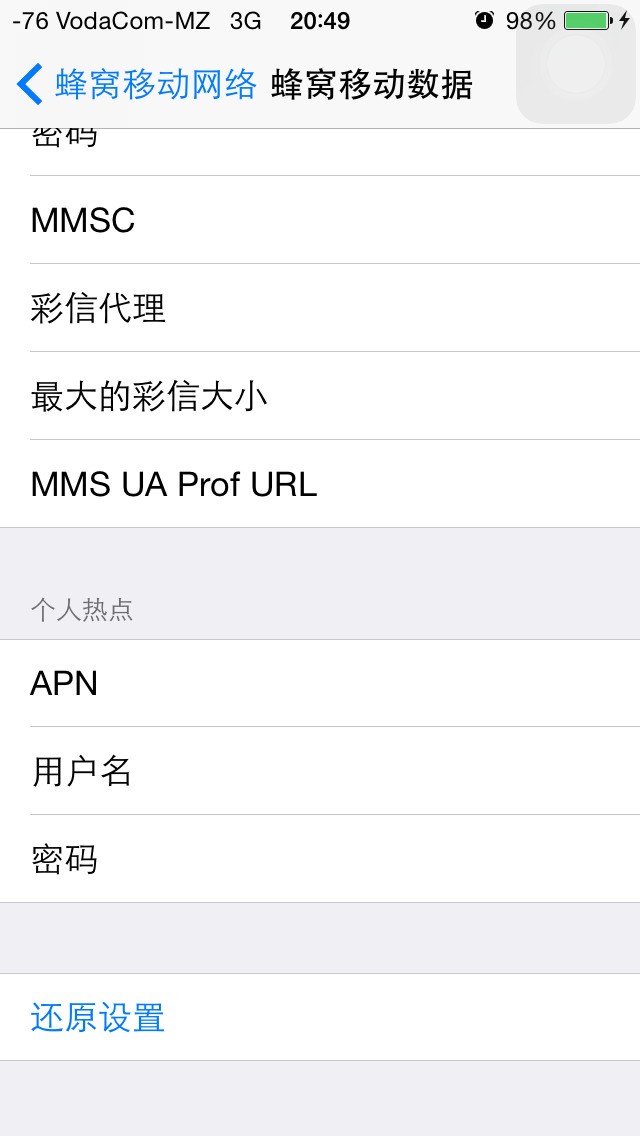Open the AssistiveTouch floating button
This screenshot has width=640, height=1136.
click(x=576, y=64)
